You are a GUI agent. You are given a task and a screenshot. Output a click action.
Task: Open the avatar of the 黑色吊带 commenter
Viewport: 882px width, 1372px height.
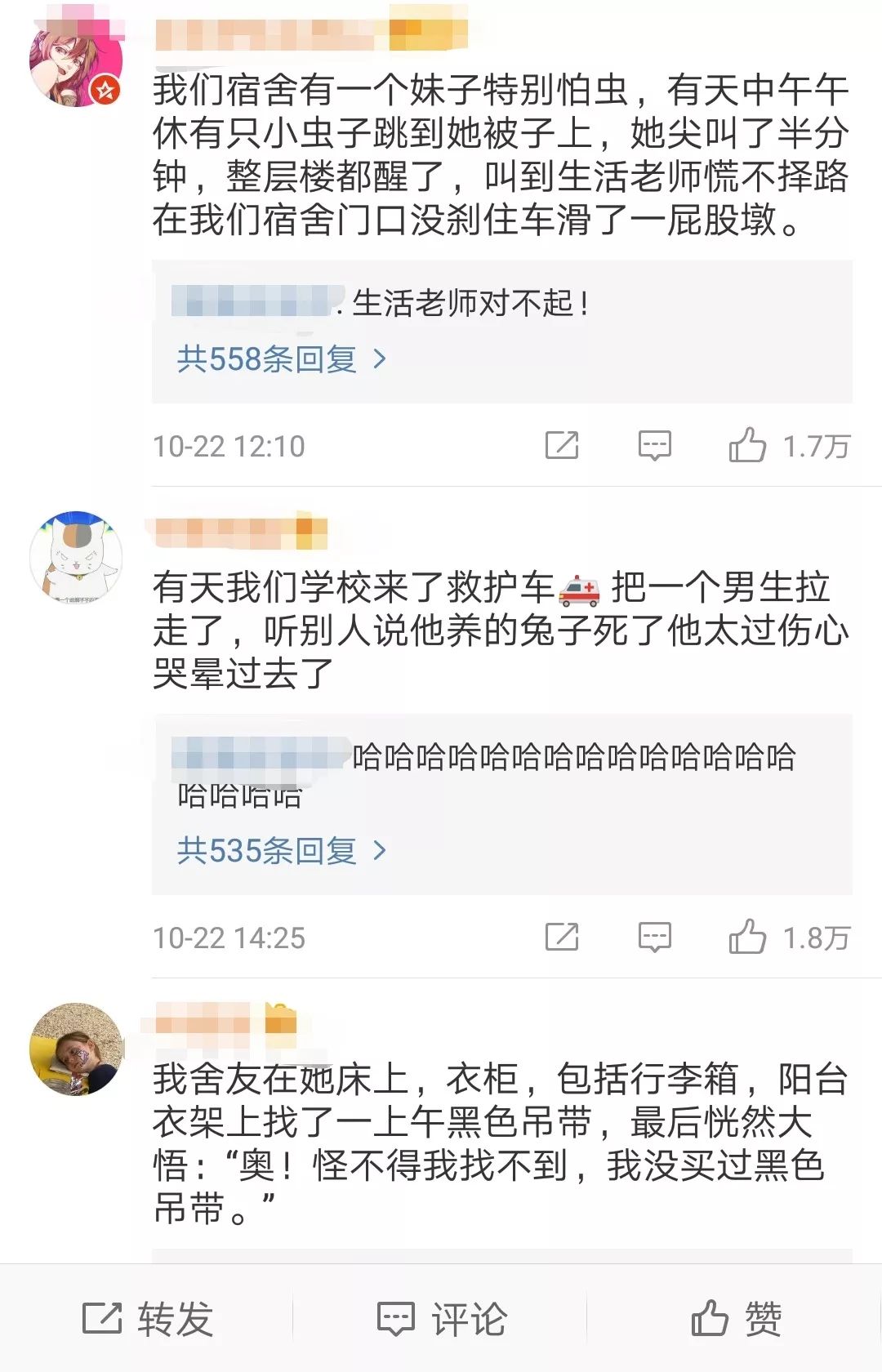[x=76, y=1049]
